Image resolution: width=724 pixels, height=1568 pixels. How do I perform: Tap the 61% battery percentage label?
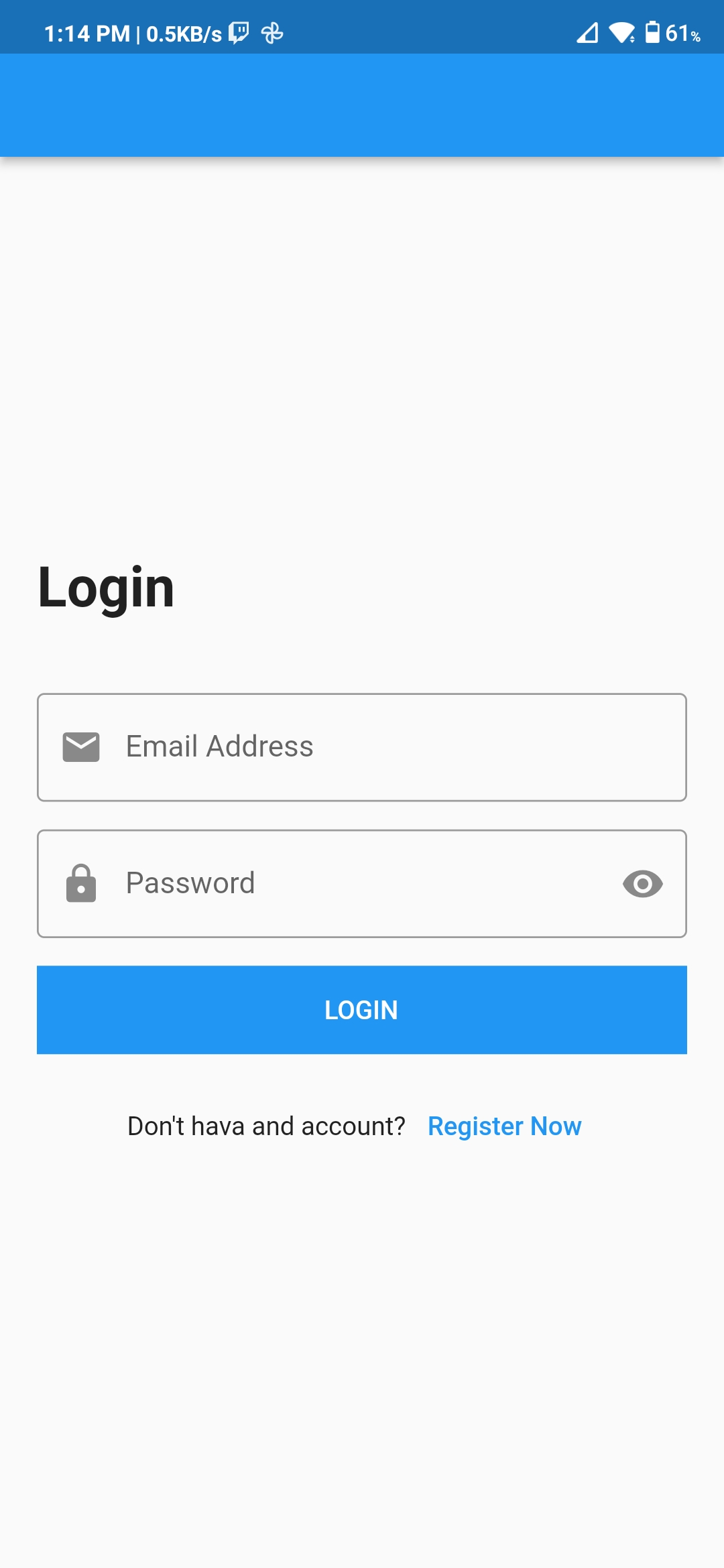[682, 34]
